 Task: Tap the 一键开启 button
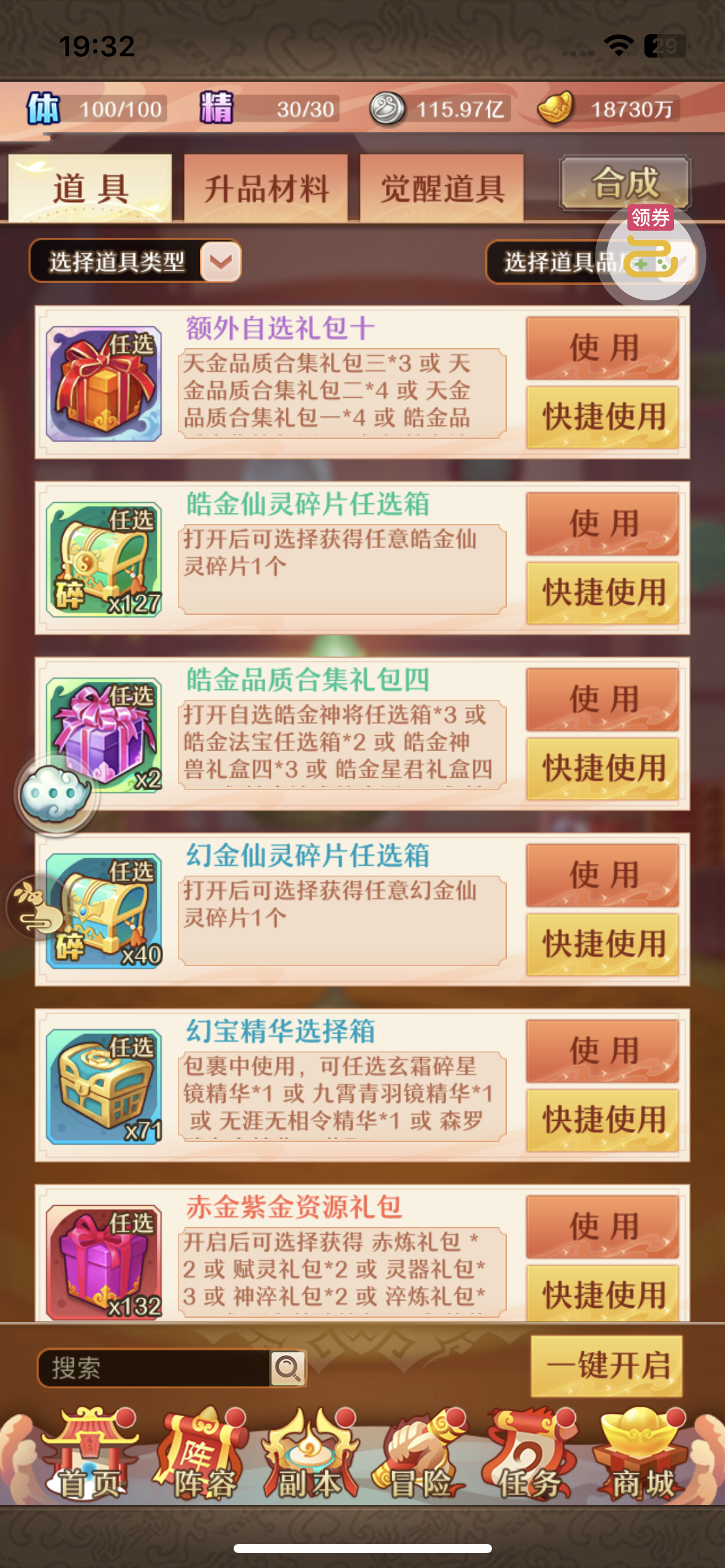coord(607,1365)
